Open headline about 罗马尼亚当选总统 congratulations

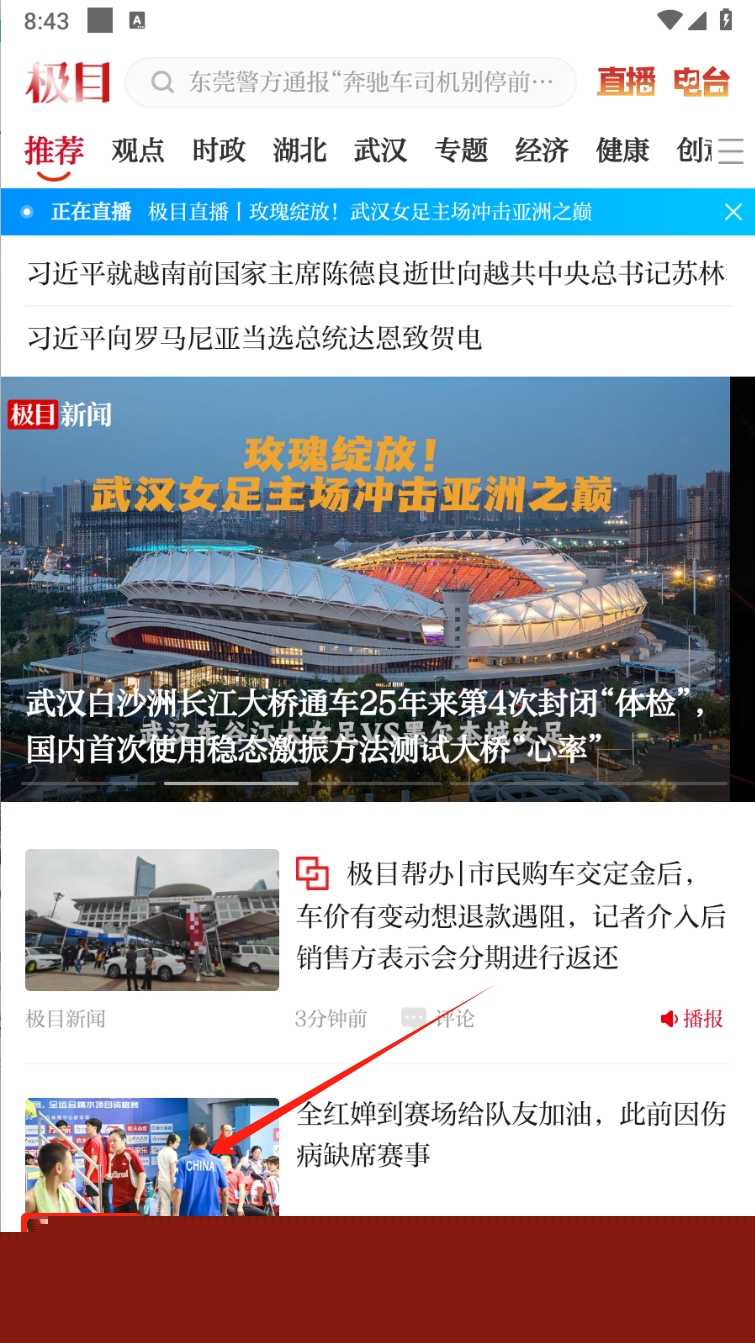point(255,338)
